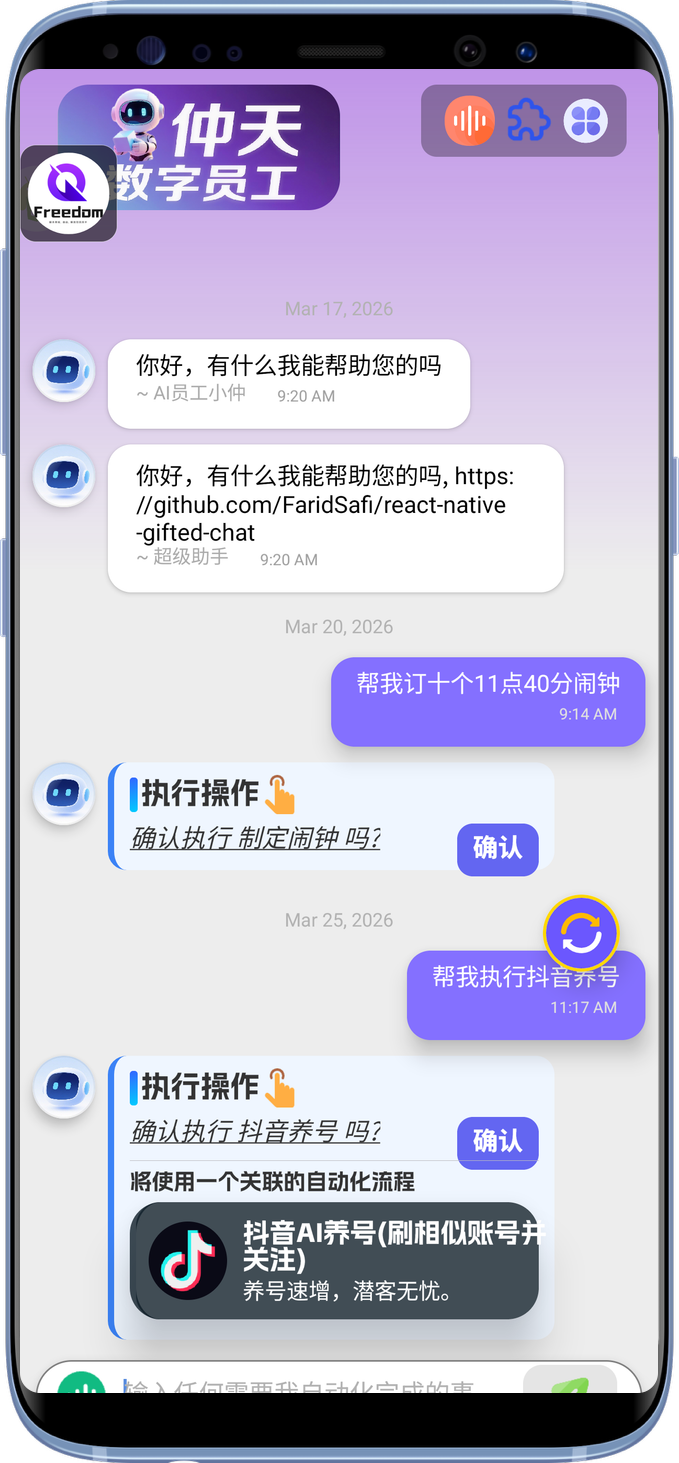Viewport: 679px width, 1463px height.
Task: Open the four-leaf apps grid icon
Action: point(586,121)
